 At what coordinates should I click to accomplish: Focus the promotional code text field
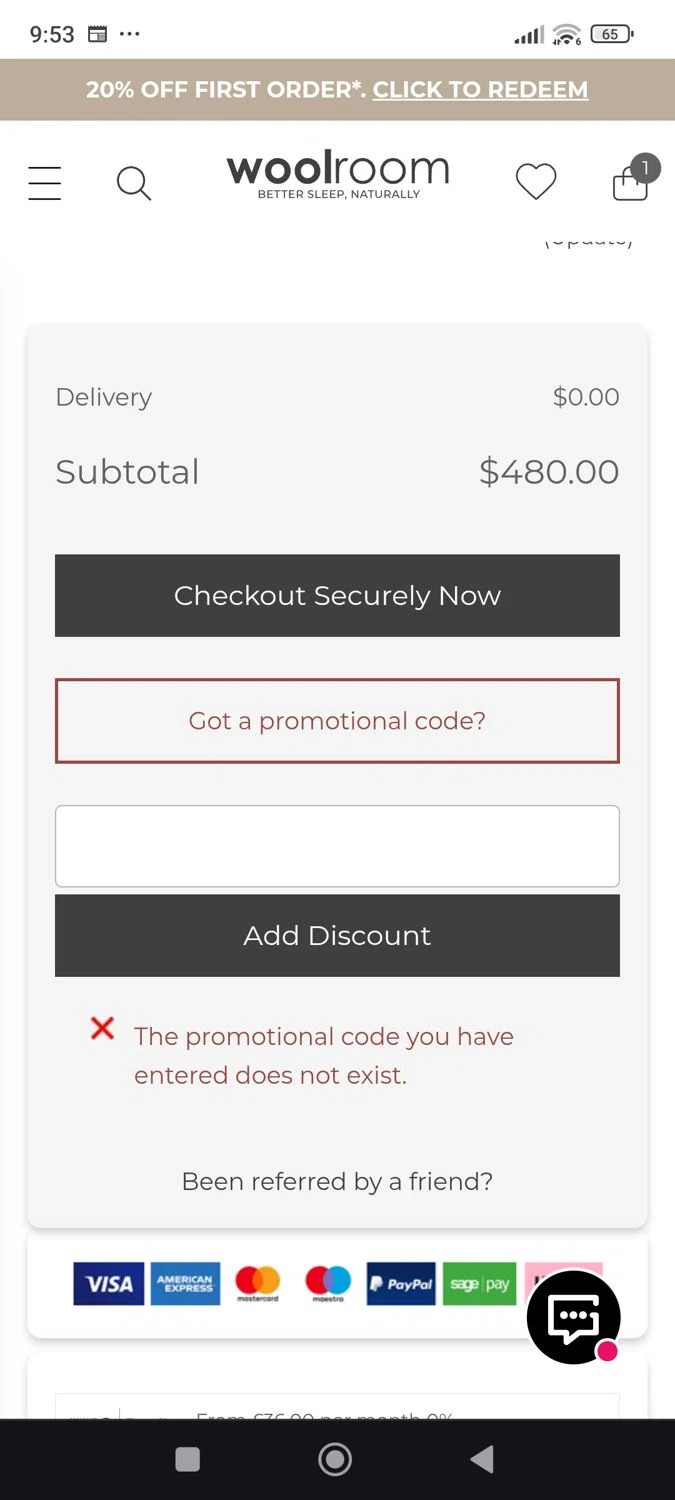pos(337,846)
